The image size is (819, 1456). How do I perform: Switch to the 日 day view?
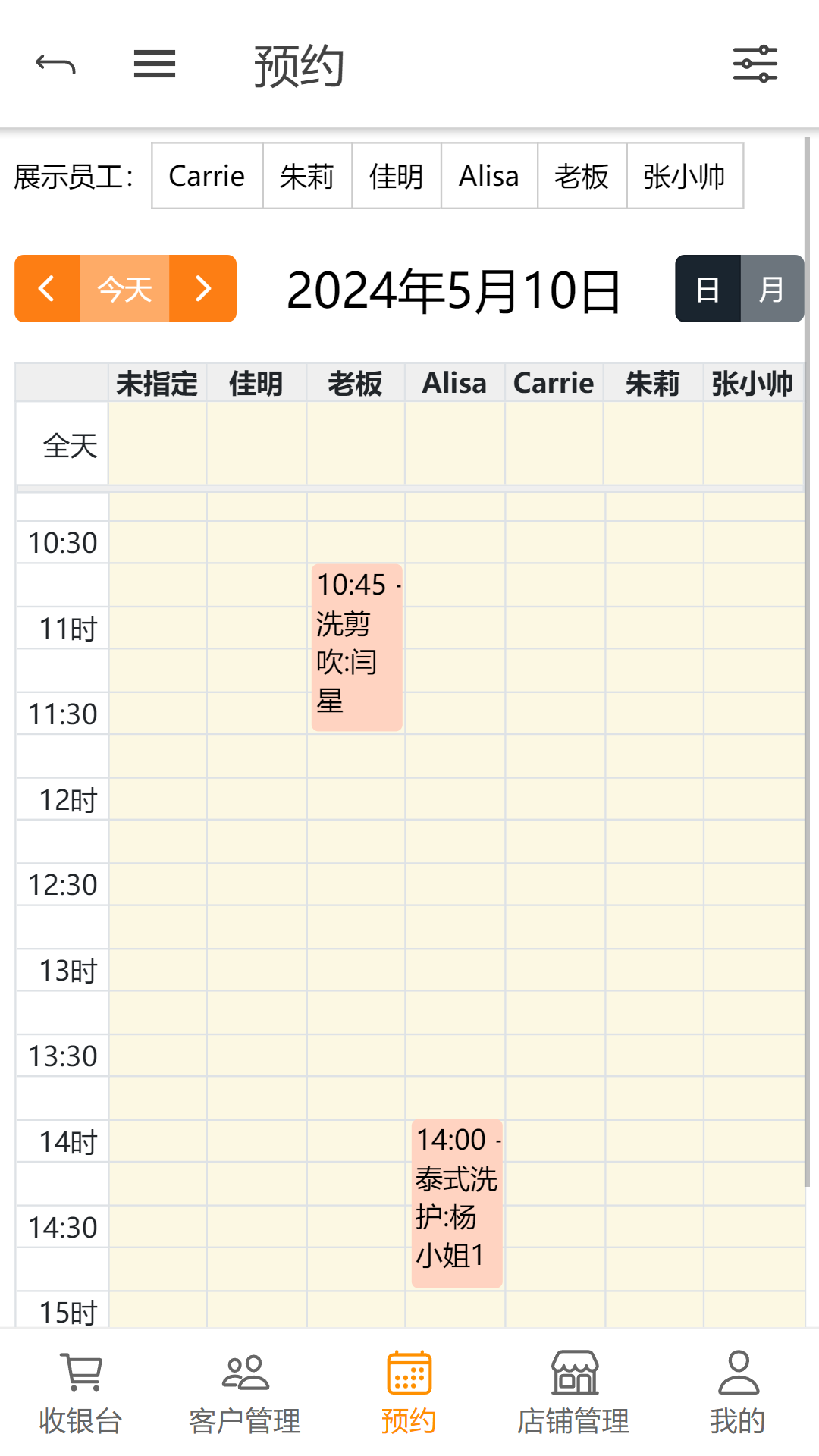[x=708, y=289]
